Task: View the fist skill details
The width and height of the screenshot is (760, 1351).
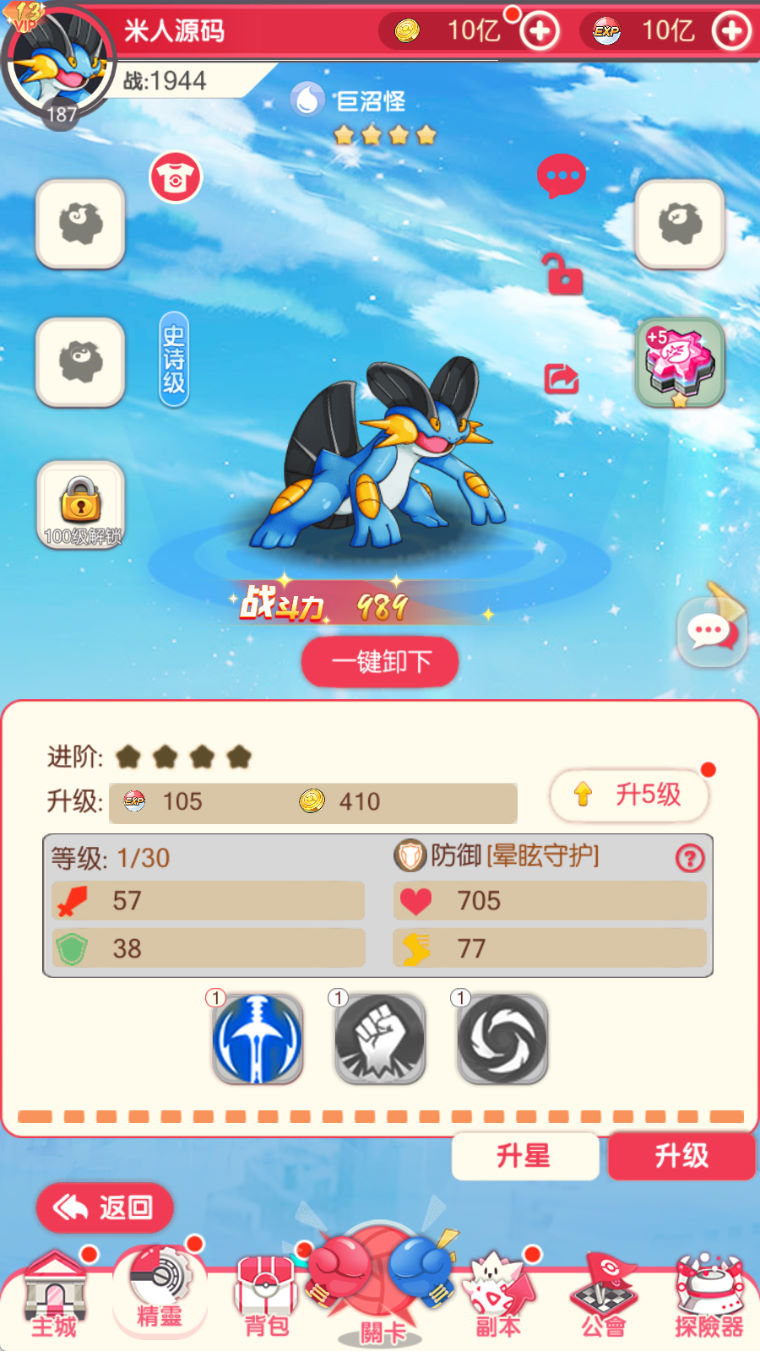Action: [380, 1038]
